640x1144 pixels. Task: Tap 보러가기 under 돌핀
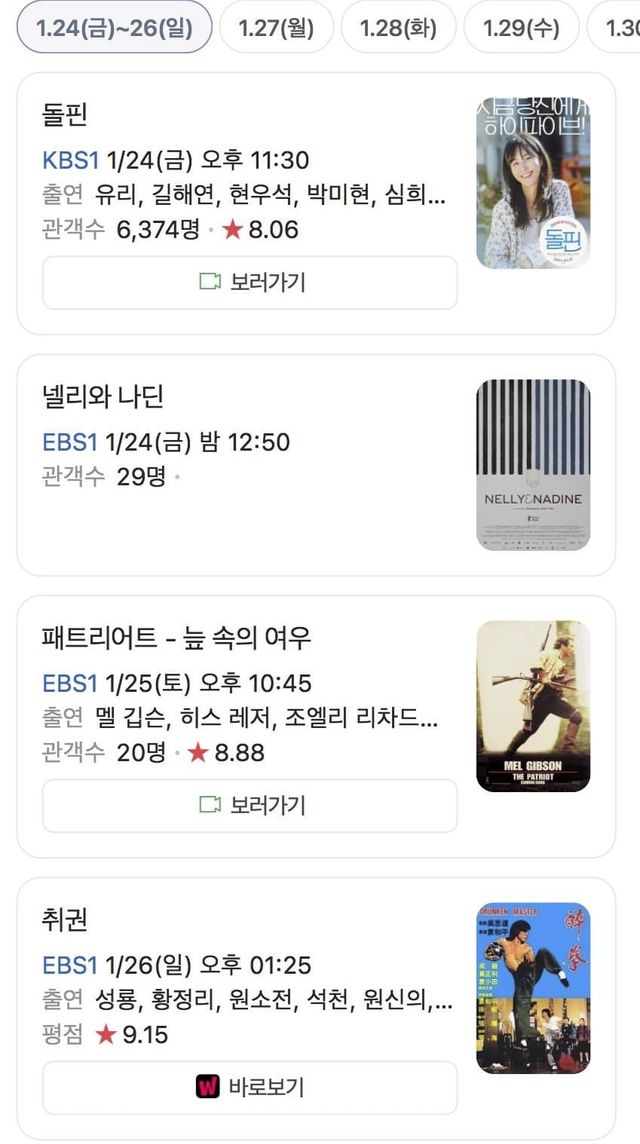coord(250,283)
